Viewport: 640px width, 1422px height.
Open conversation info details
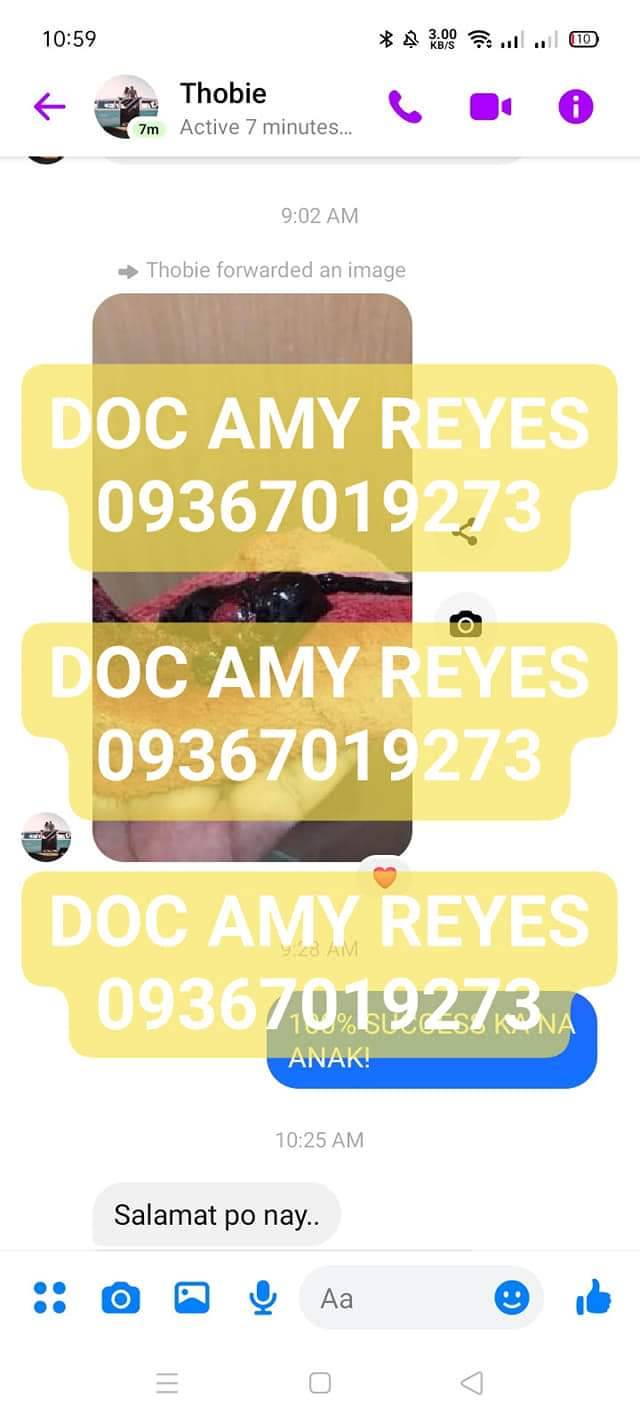point(575,106)
